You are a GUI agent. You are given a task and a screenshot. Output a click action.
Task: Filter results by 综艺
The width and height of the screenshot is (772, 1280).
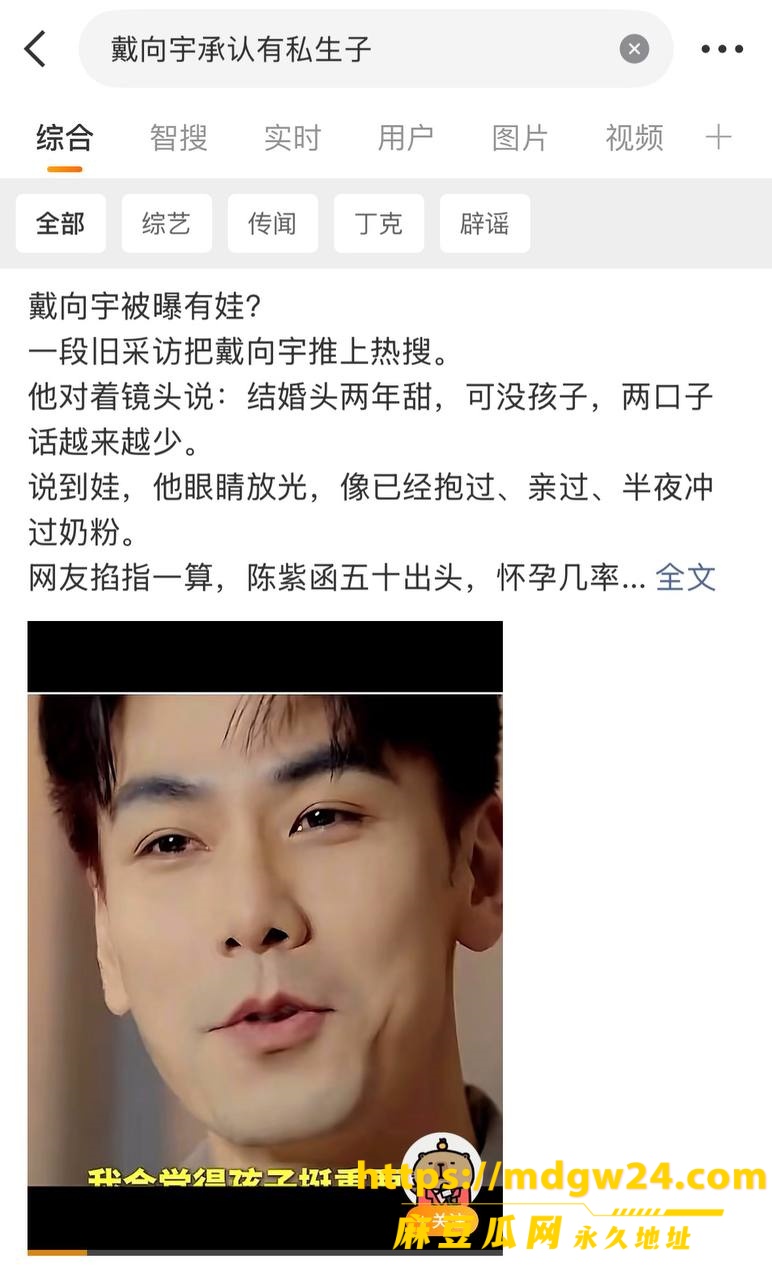pyautogui.click(x=166, y=223)
